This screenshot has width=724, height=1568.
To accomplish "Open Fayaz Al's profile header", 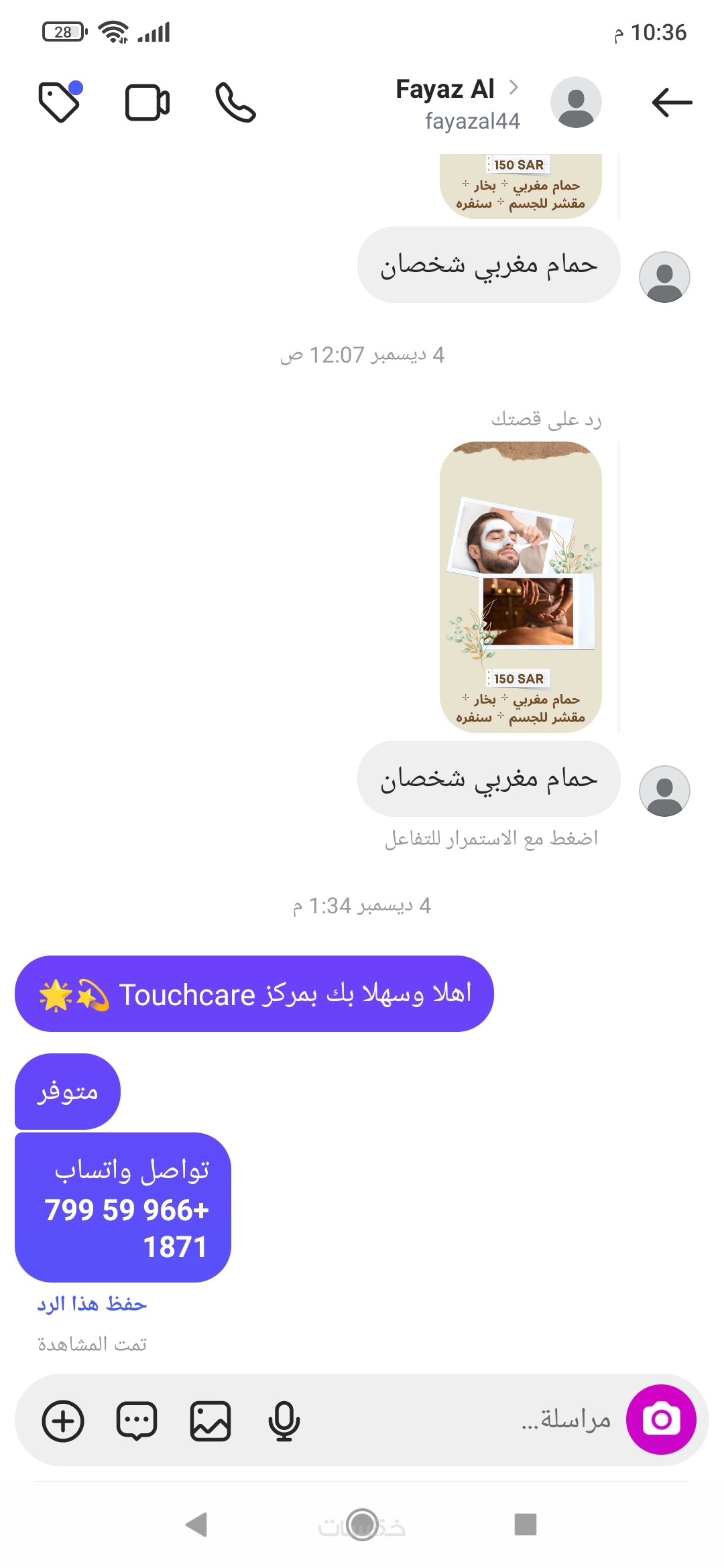I will [x=458, y=104].
